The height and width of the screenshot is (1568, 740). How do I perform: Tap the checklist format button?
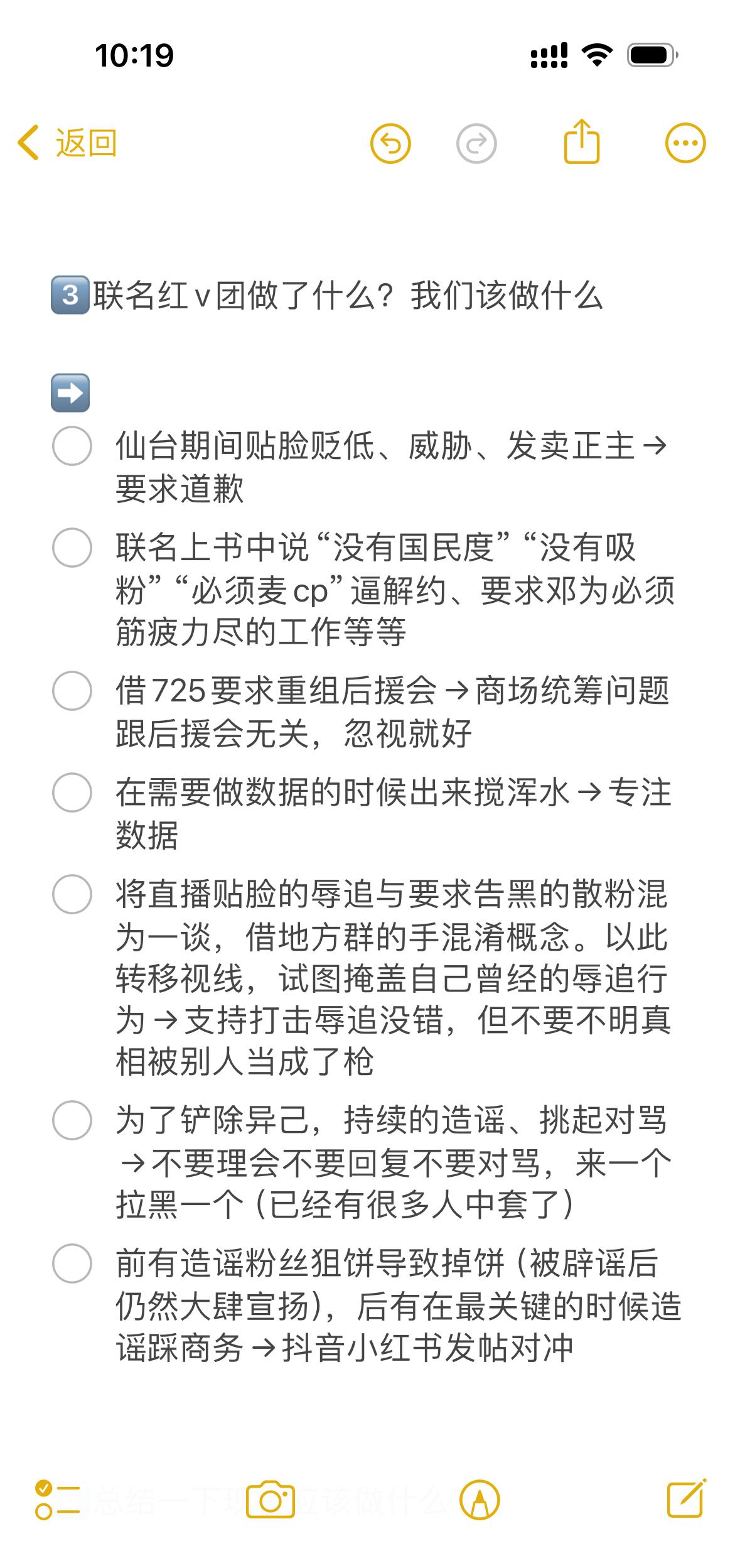(x=57, y=1500)
